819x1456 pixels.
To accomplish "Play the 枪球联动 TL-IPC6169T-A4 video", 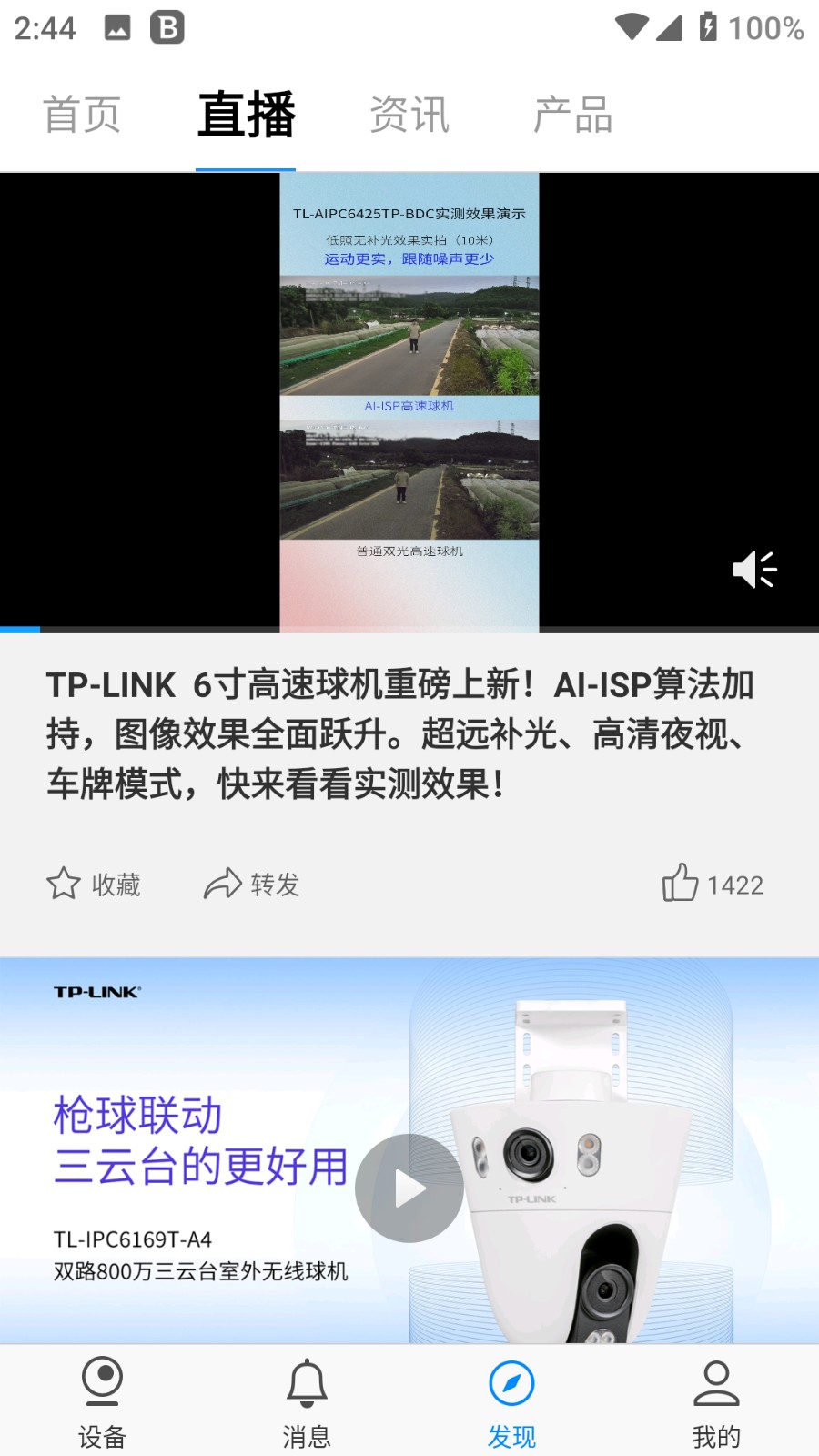I will coord(409,1188).
